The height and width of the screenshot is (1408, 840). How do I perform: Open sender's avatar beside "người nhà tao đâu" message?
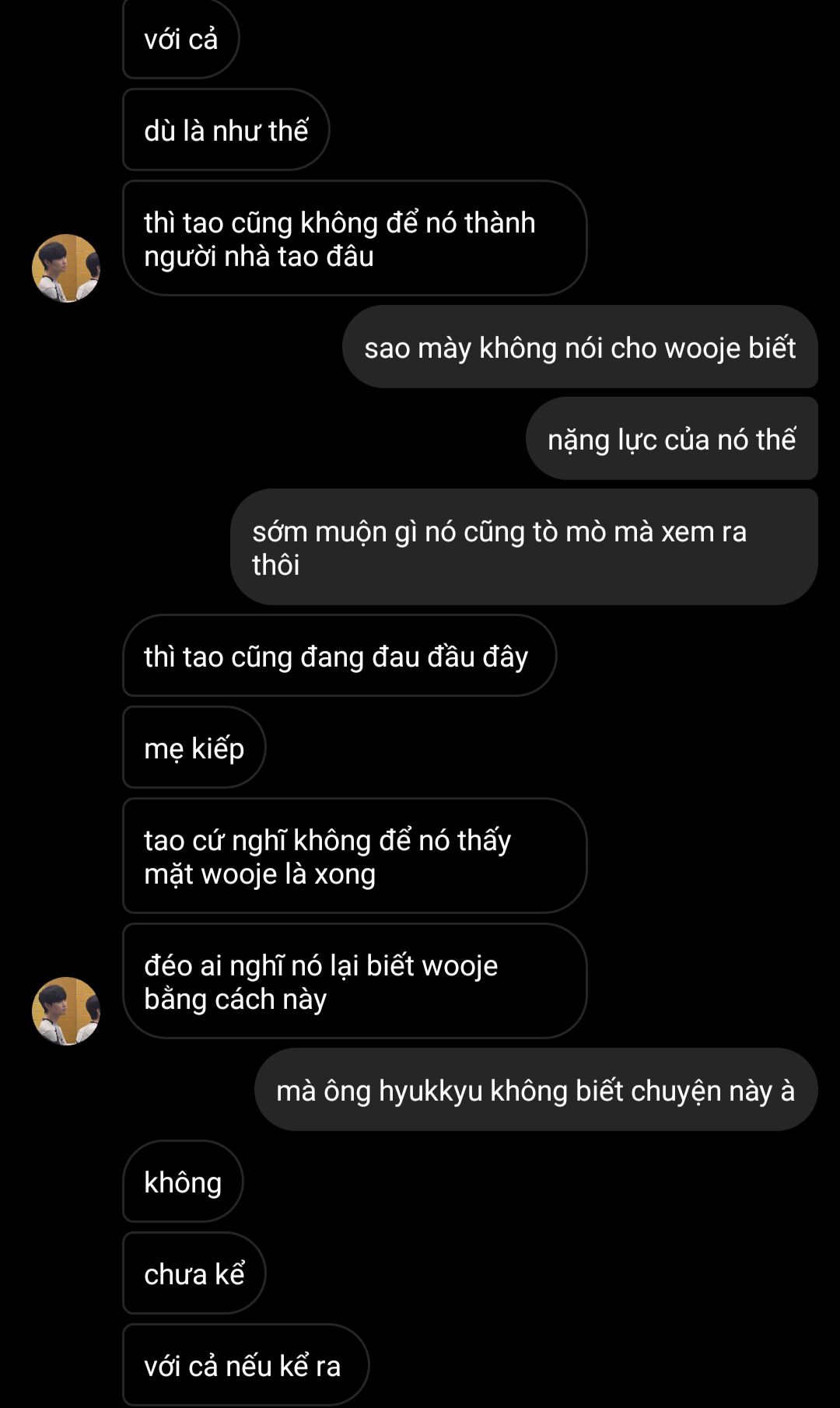tap(66, 268)
